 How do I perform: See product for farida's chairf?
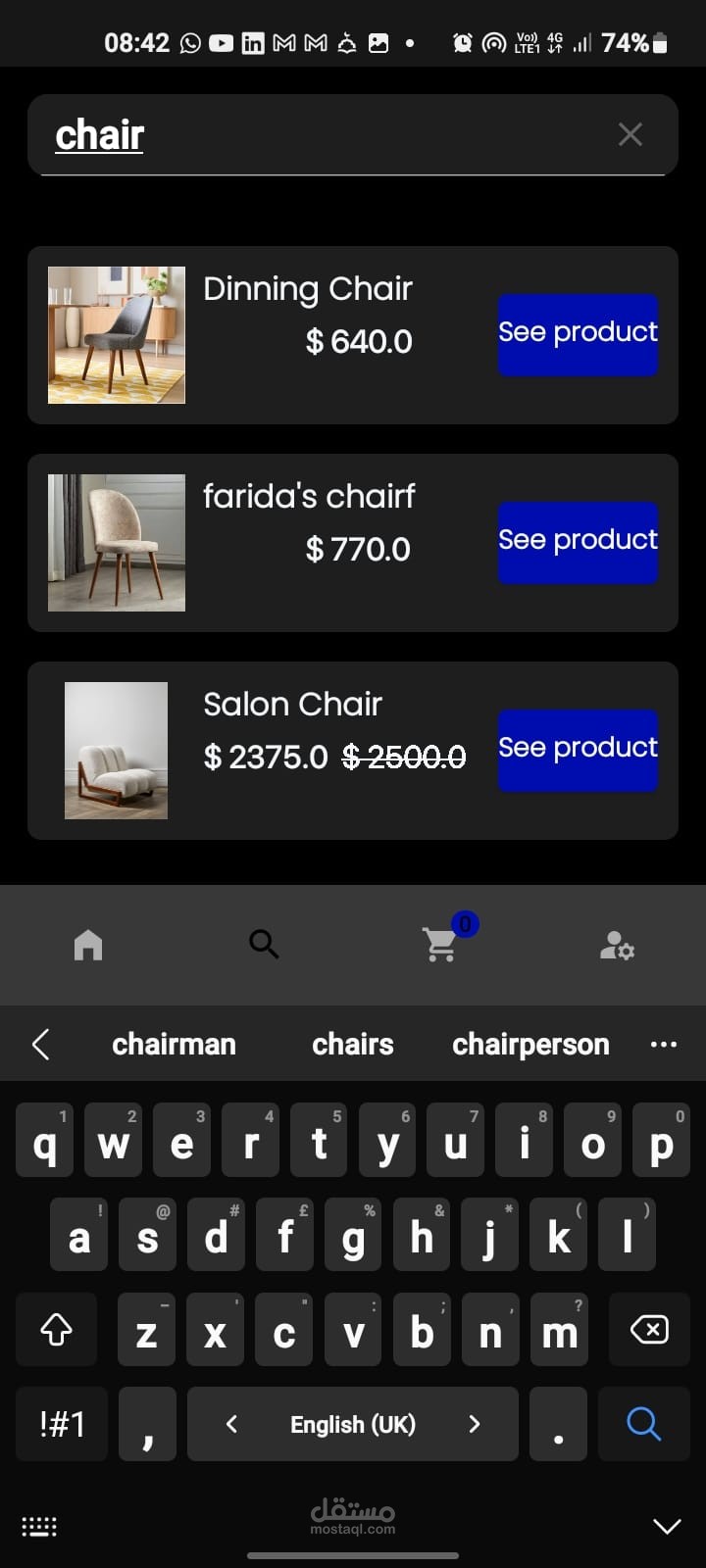pos(578,542)
